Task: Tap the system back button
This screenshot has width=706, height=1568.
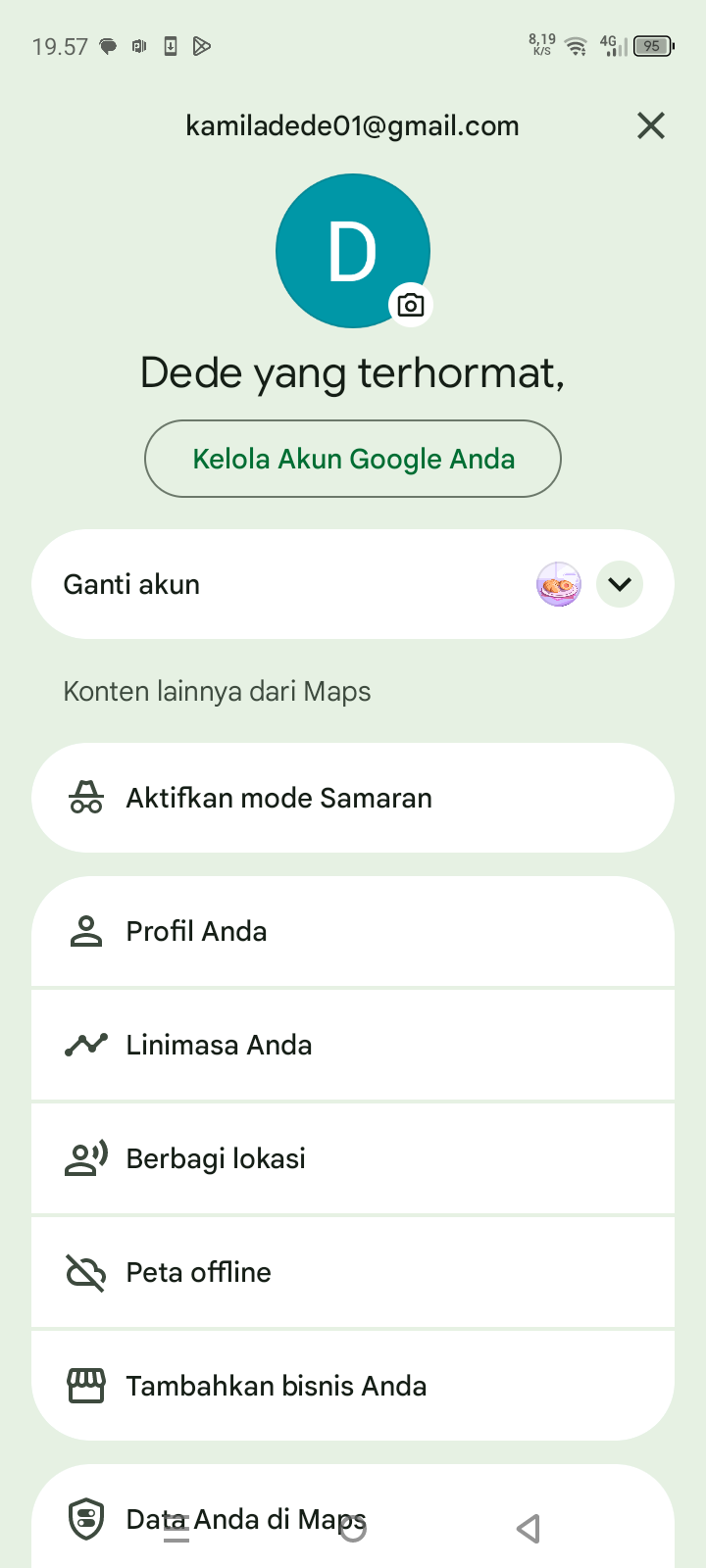Action: [529, 1528]
